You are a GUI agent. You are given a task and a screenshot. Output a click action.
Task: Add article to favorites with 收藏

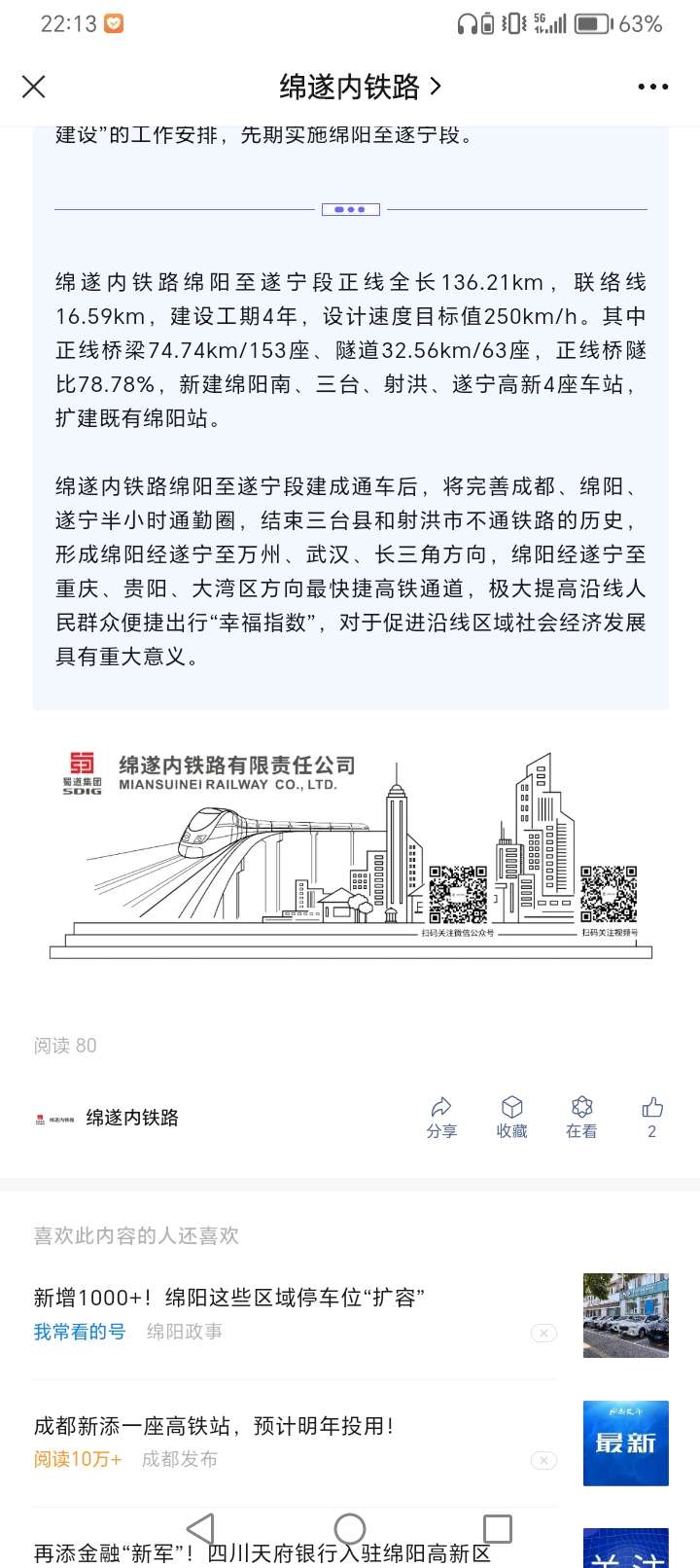point(511,1117)
